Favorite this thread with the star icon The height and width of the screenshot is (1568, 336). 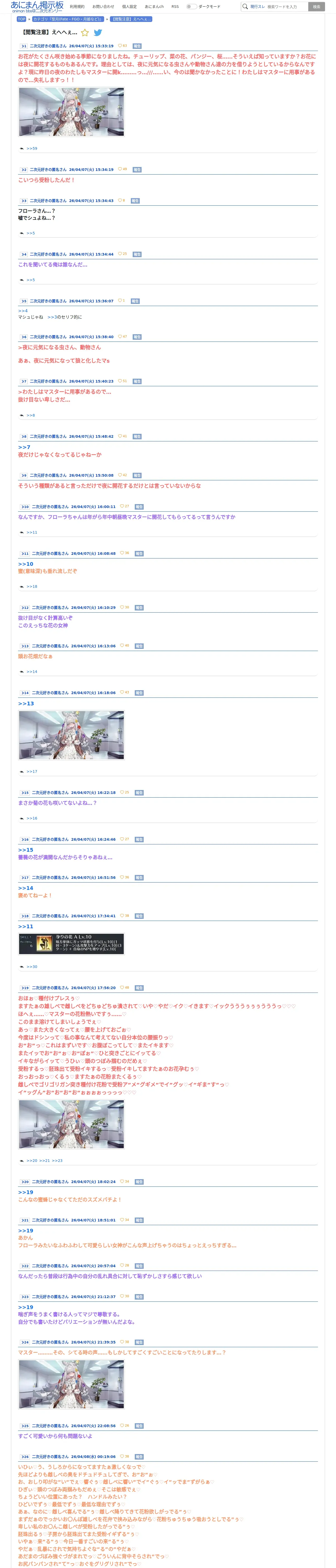(x=85, y=33)
